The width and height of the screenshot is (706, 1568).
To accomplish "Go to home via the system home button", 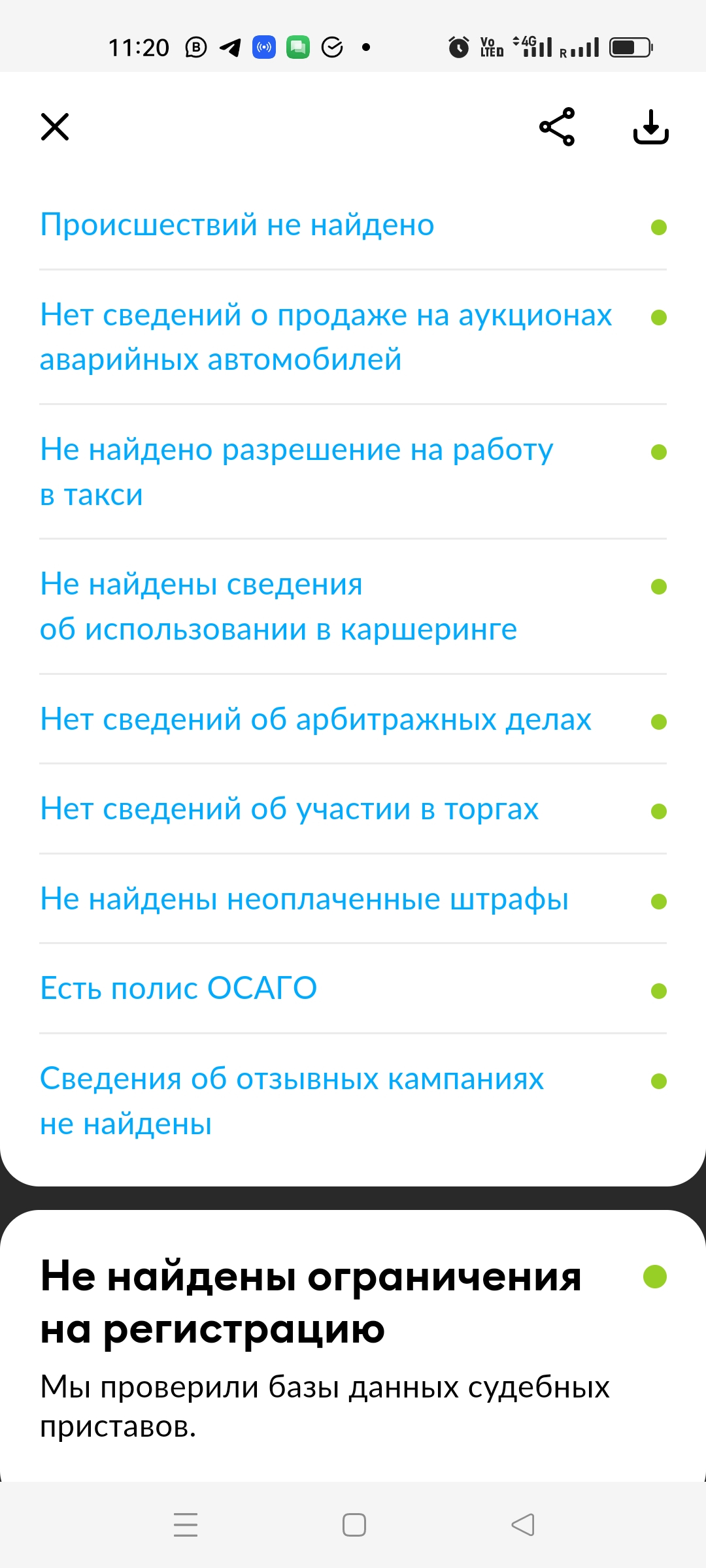I will click(354, 1525).
